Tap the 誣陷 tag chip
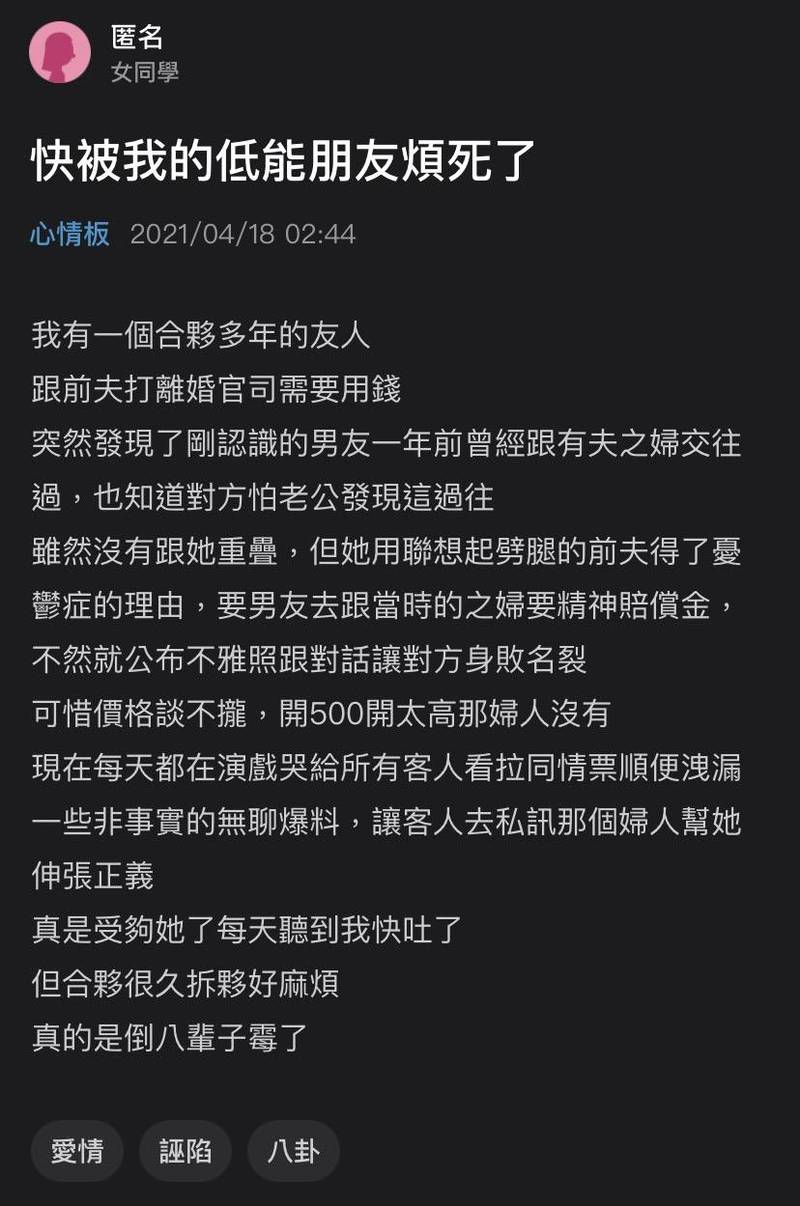Screen dimensions: 800x1206 (186, 1151)
